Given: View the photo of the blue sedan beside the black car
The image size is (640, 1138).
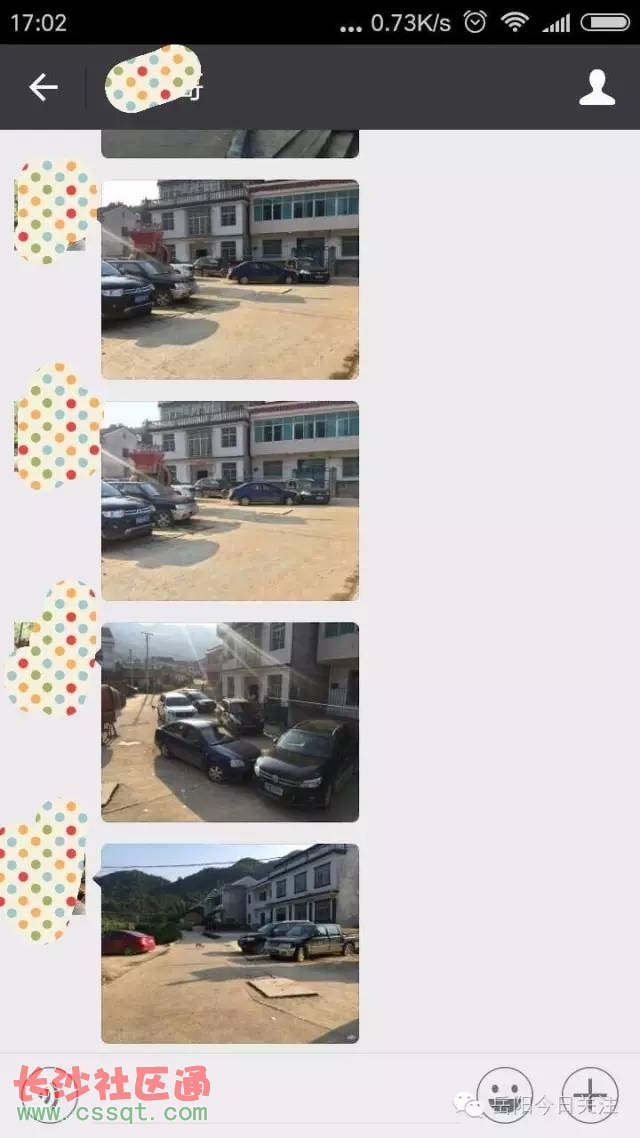Looking at the screenshot, I should pos(229,722).
